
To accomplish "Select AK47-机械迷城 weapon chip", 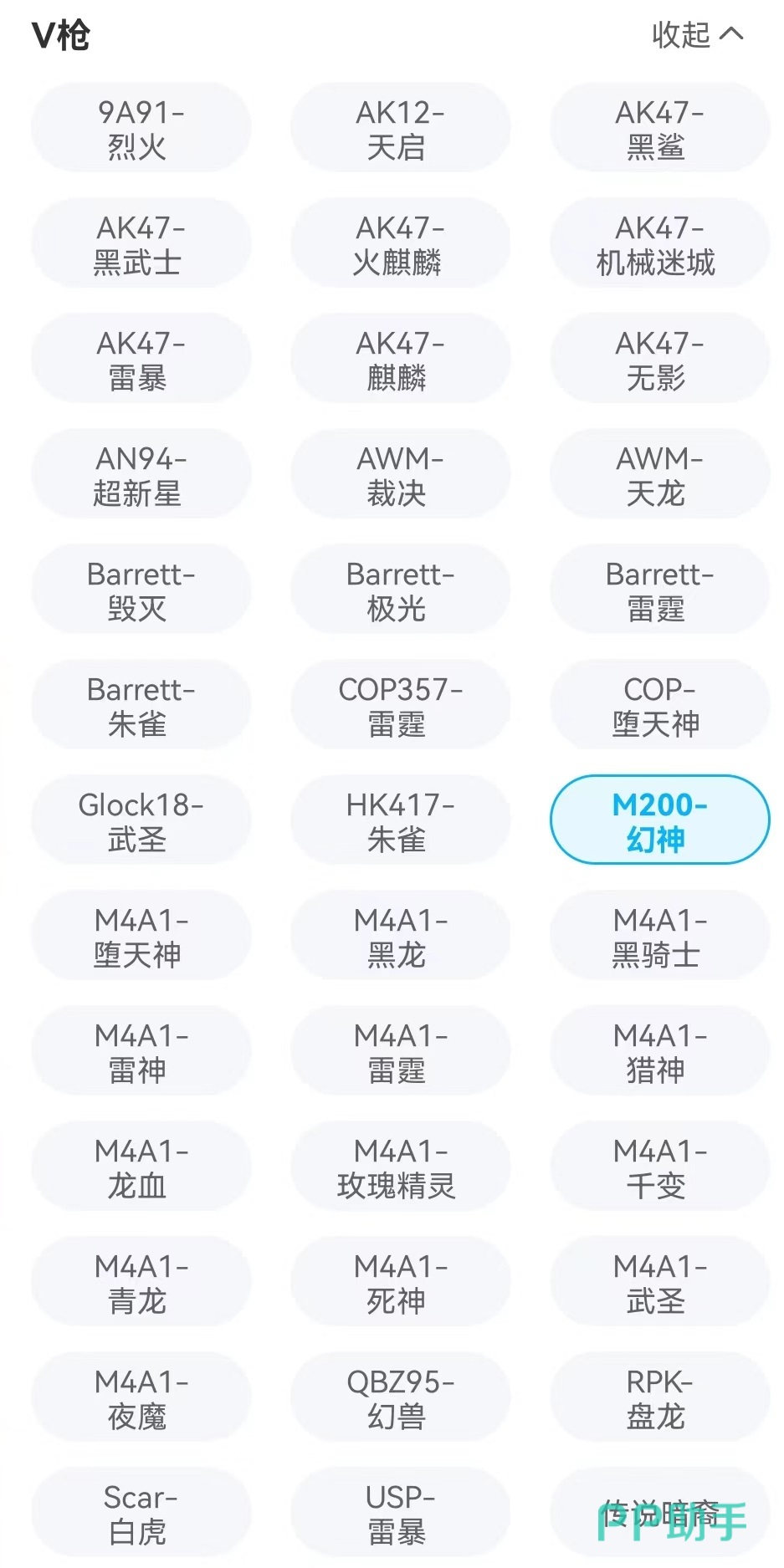I will pyautogui.click(x=659, y=244).
